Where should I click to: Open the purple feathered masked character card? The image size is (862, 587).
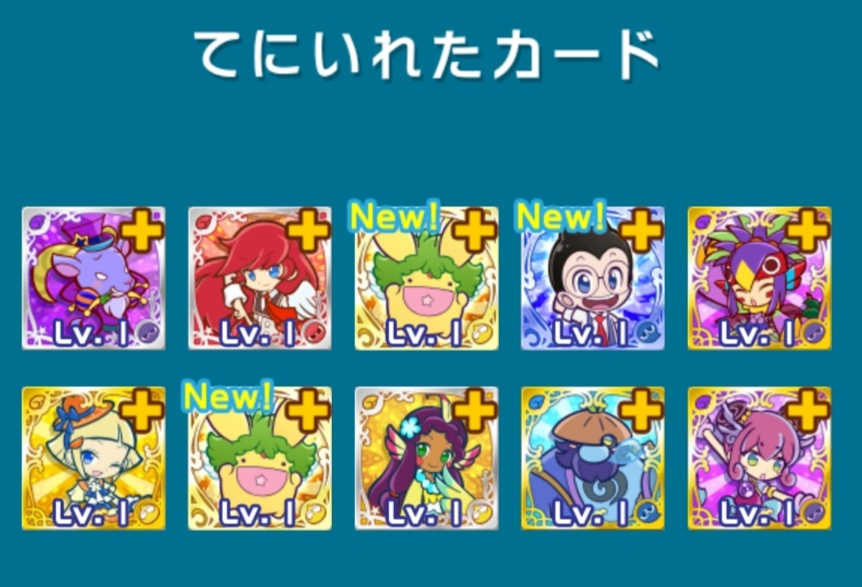[759, 278]
